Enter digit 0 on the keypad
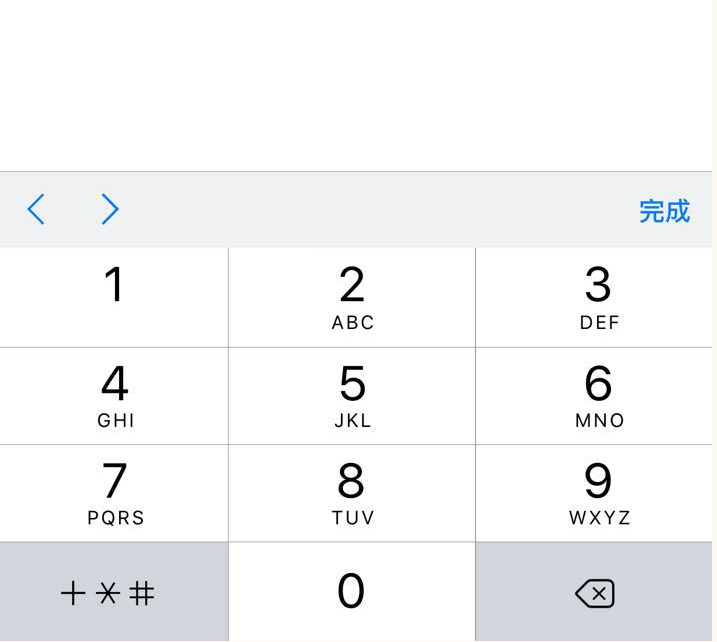The height and width of the screenshot is (642, 717). coord(352,592)
